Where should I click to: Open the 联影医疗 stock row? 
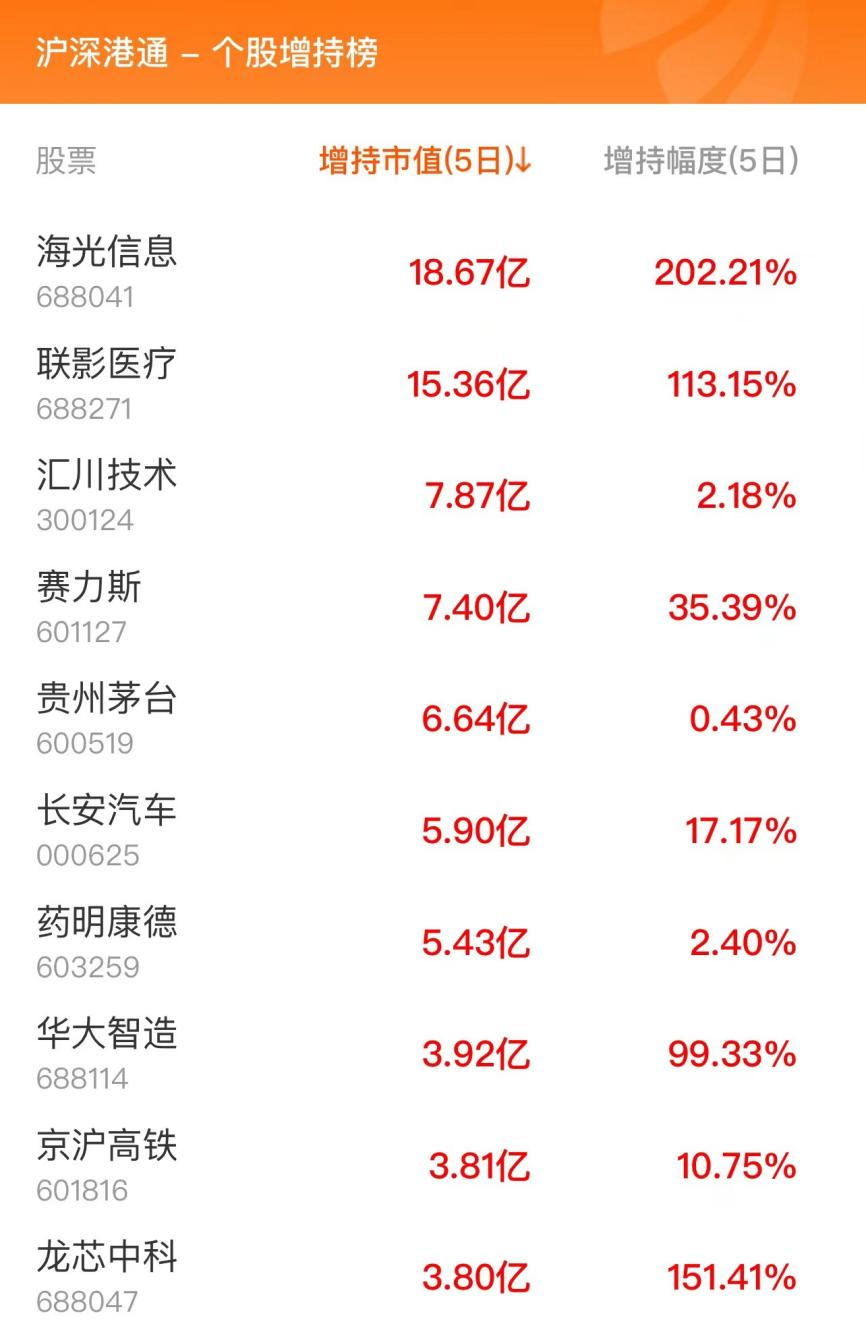click(x=433, y=383)
